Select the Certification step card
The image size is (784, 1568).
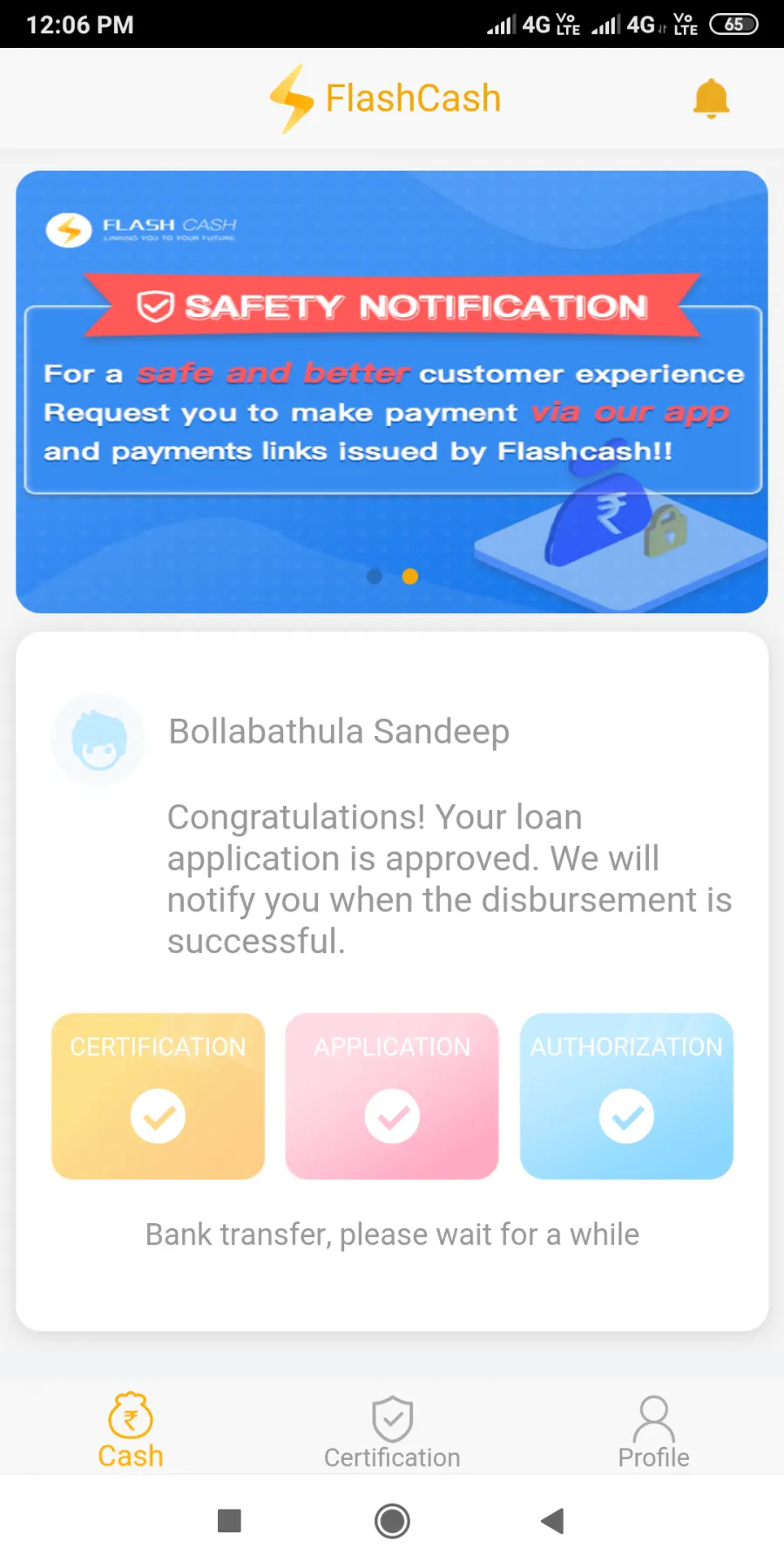tap(158, 1096)
